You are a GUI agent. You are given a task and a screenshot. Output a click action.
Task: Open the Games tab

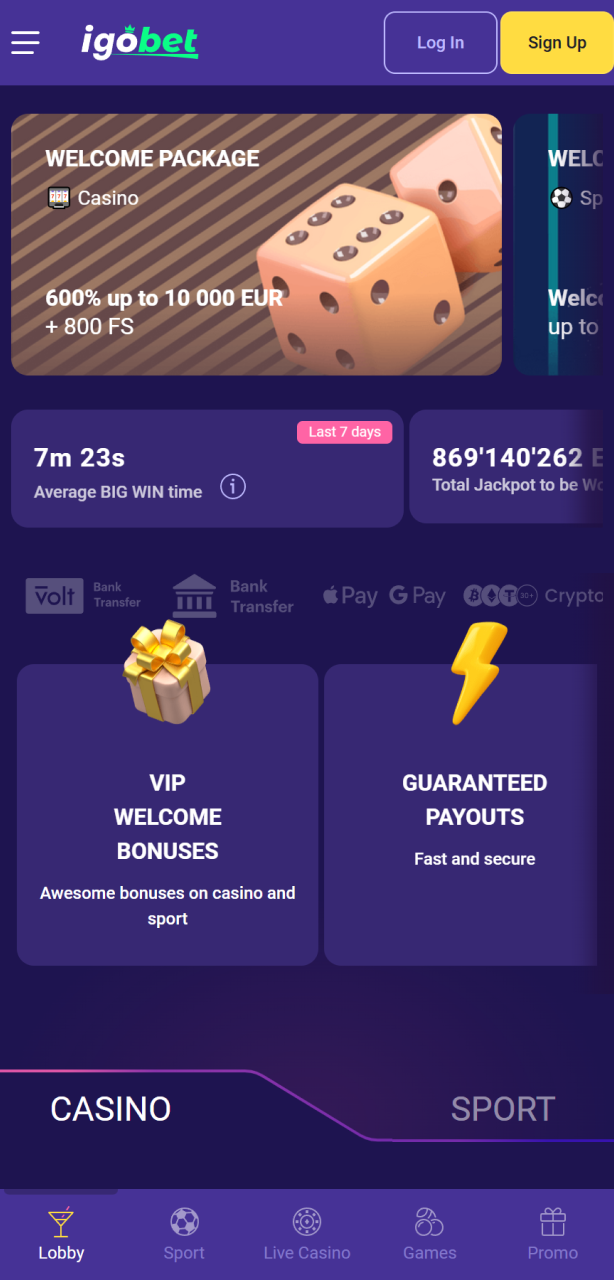(429, 1235)
